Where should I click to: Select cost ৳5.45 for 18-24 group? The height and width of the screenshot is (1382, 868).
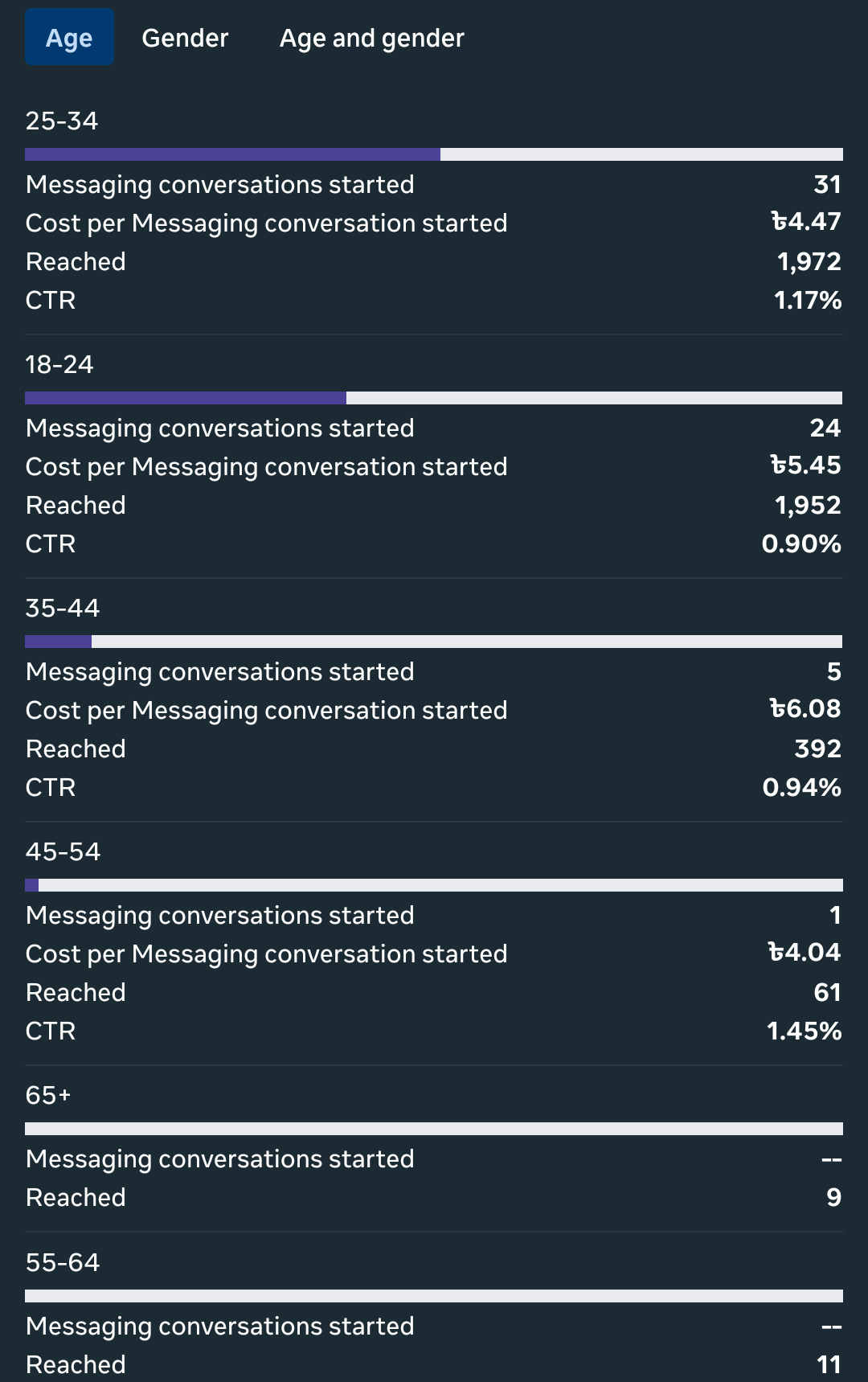coord(805,465)
